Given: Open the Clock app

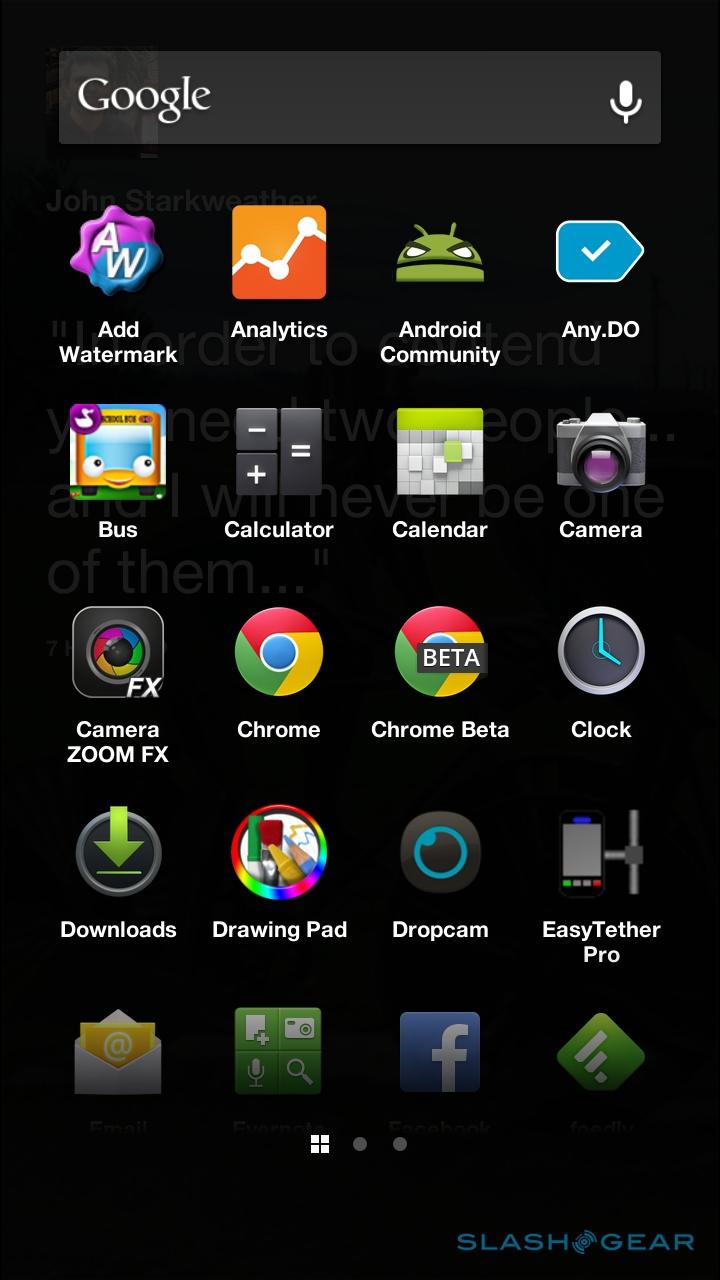Looking at the screenshot, I should 600,652.
